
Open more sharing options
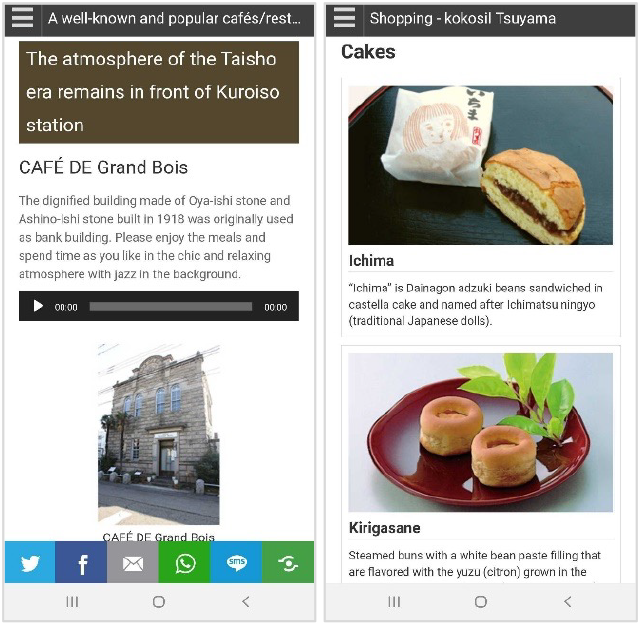click(288, 563)
